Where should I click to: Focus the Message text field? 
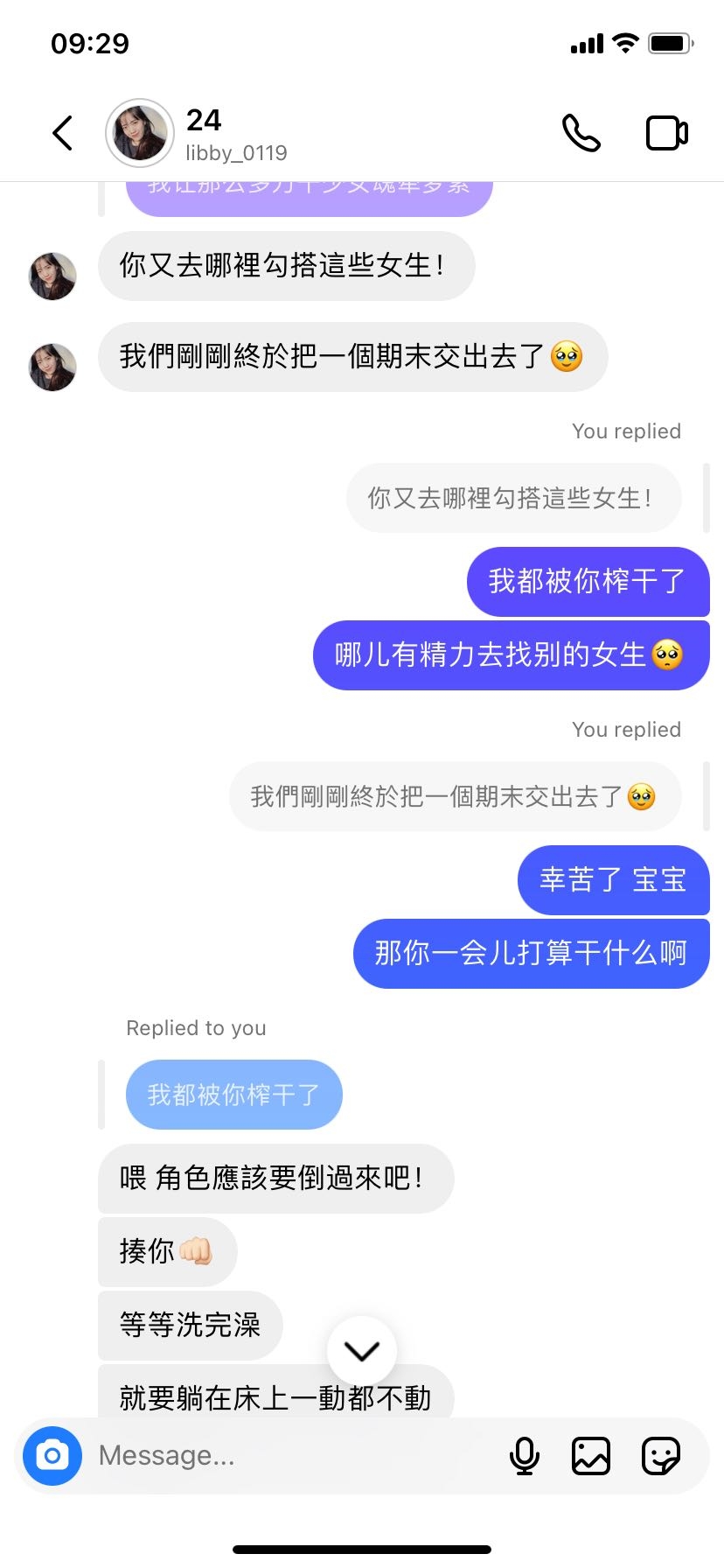(289, 1455)
